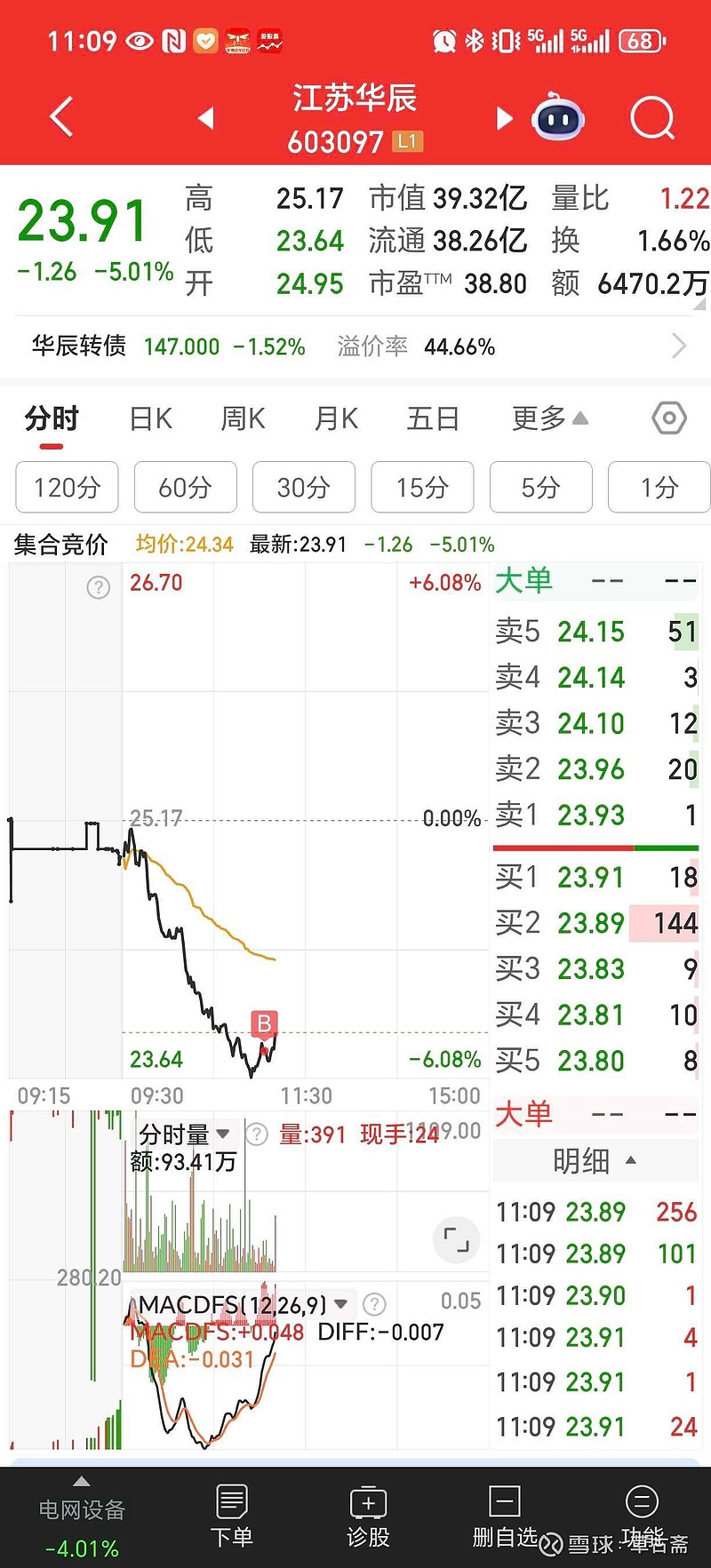Click the next-stock arrow beside the title
Screen dimensions: 711x1568
click(503, 118)
